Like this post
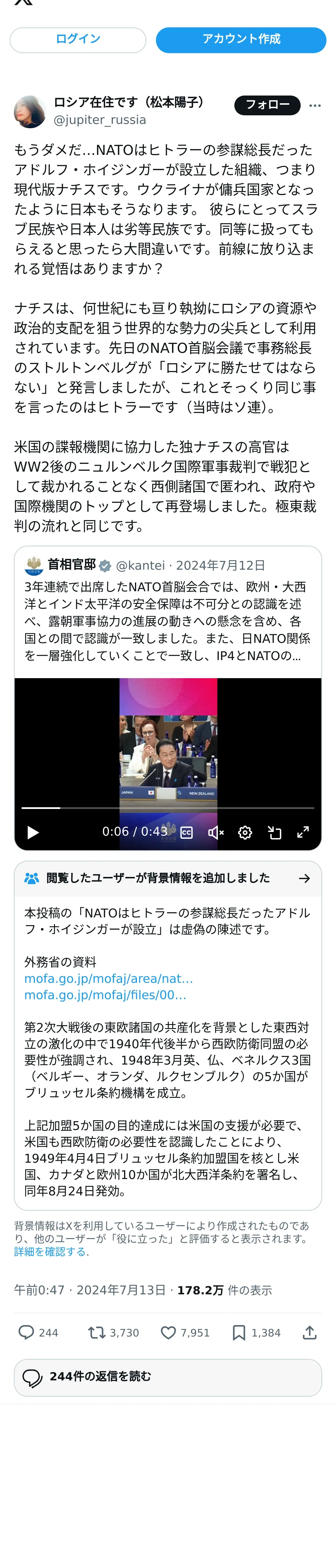The height and width of the screenshot is (1568, 336). [168, 1332]
